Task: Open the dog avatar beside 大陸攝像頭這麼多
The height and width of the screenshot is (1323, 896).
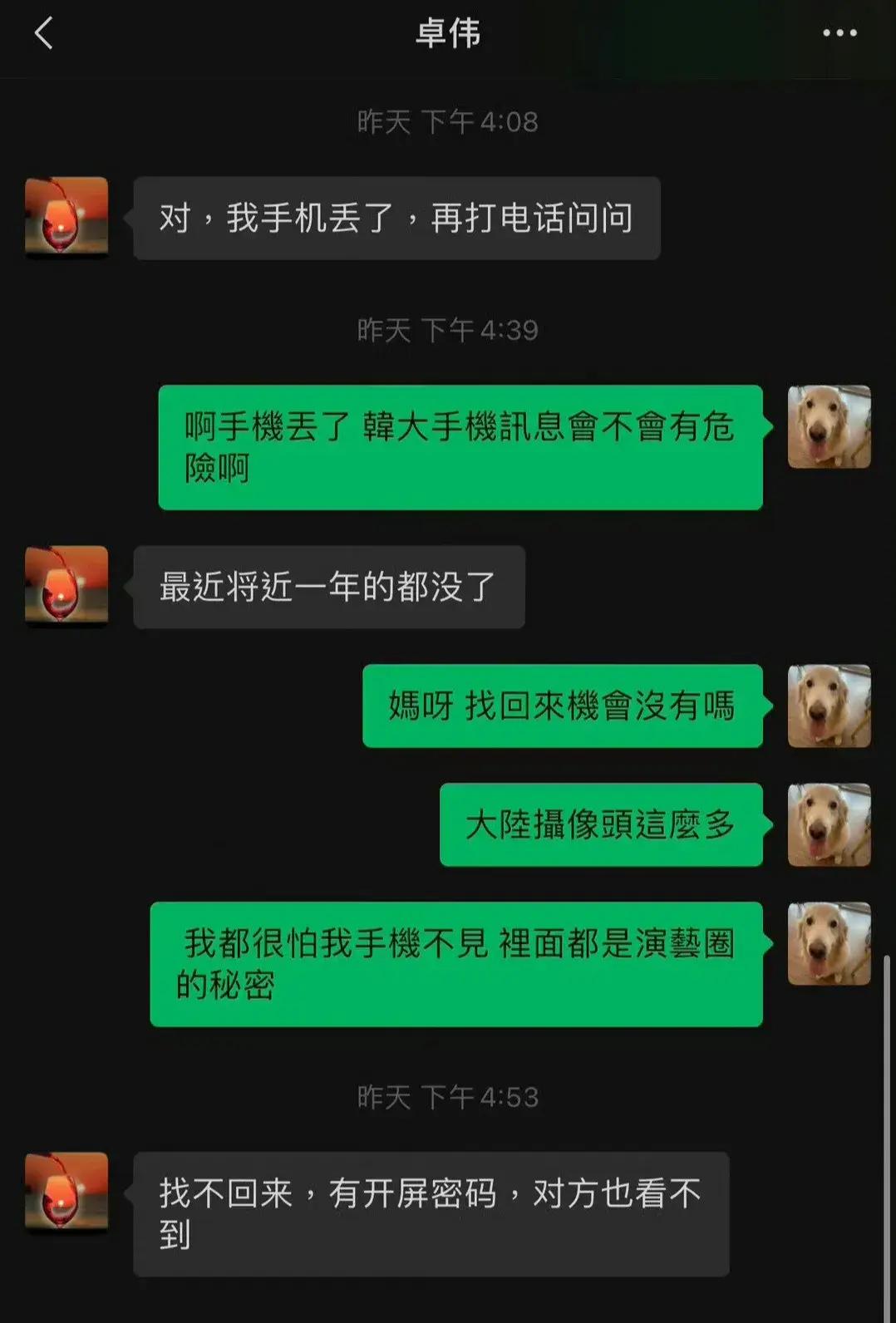Action: 829,824
